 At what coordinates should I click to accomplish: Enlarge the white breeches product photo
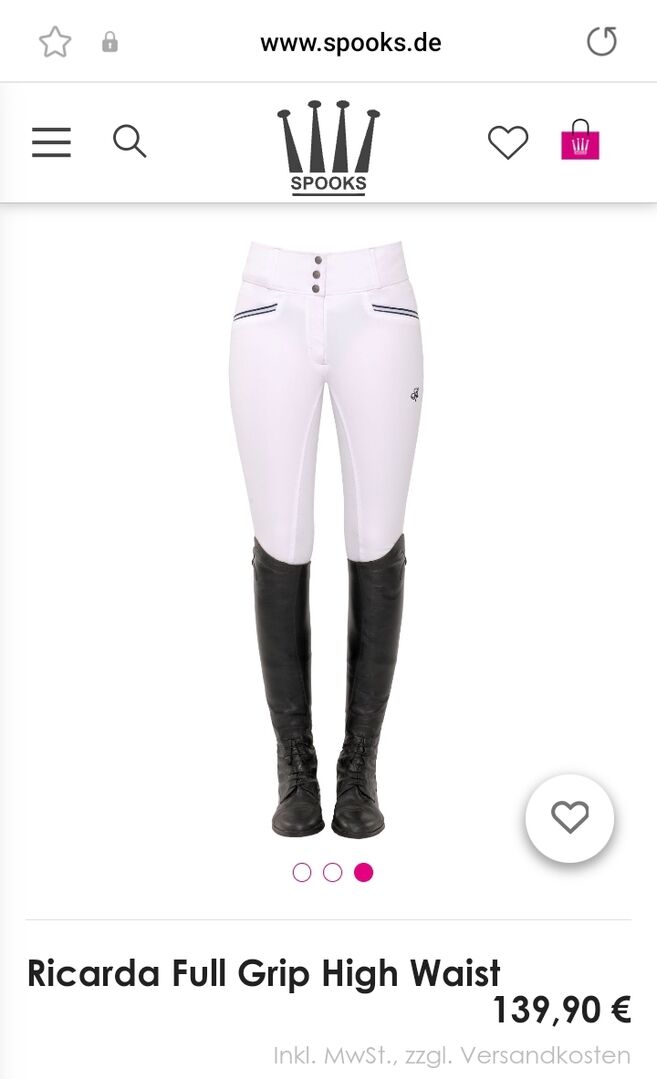pos(328,540)
